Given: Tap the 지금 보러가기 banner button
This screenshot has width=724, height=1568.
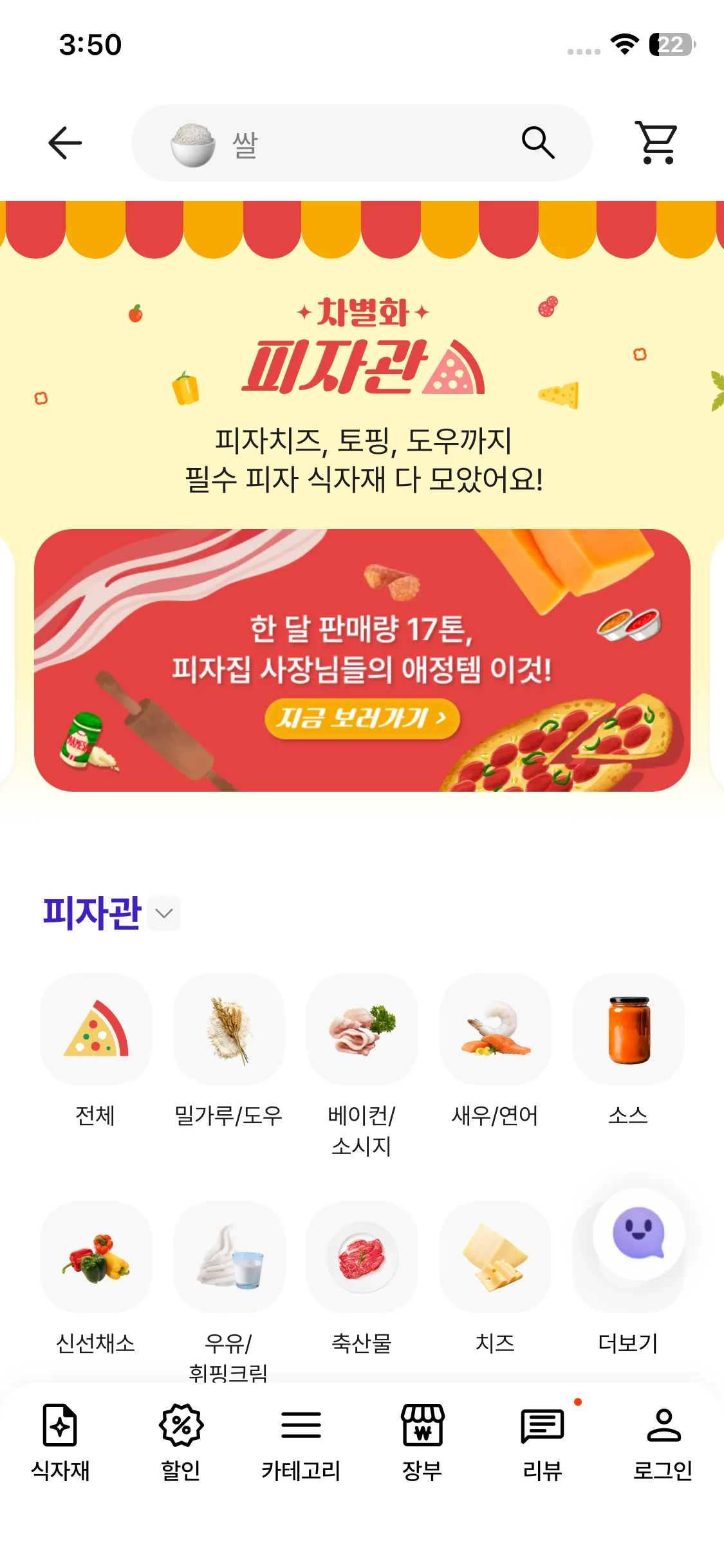Looking at the screenshot, I should (x=362, y=718).
